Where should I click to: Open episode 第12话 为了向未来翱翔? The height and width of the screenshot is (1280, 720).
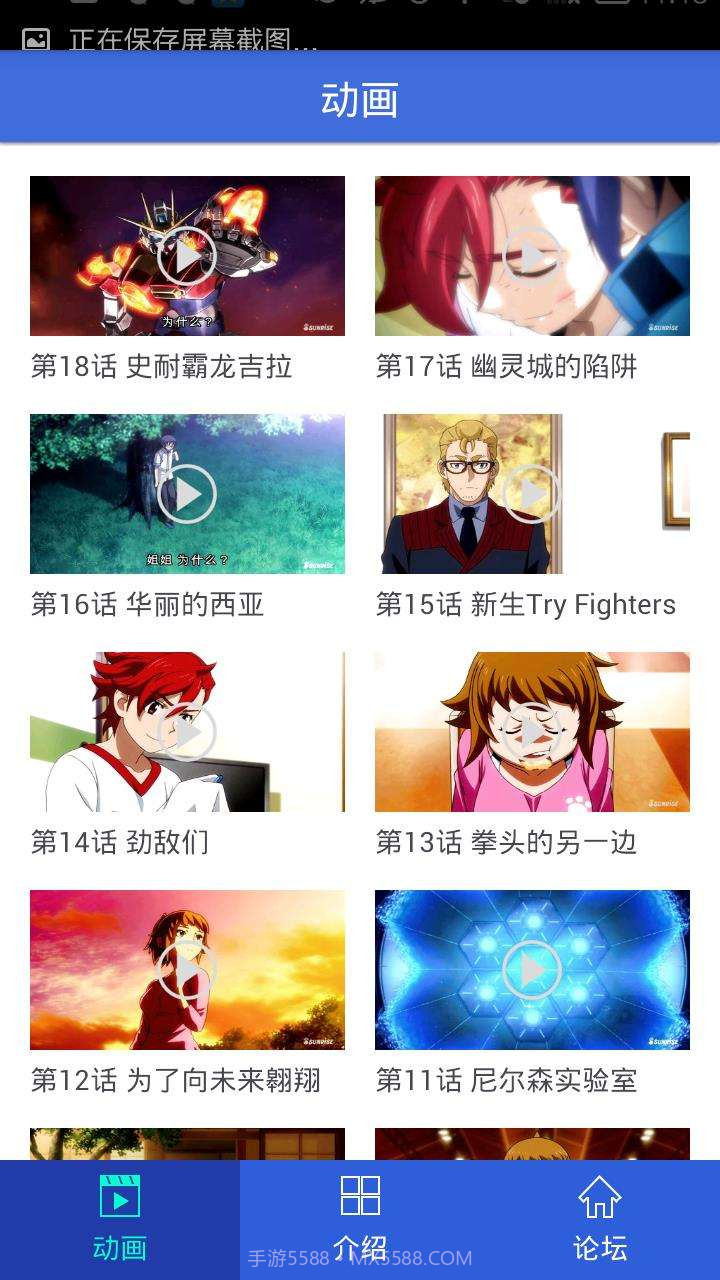point(178,1082)
